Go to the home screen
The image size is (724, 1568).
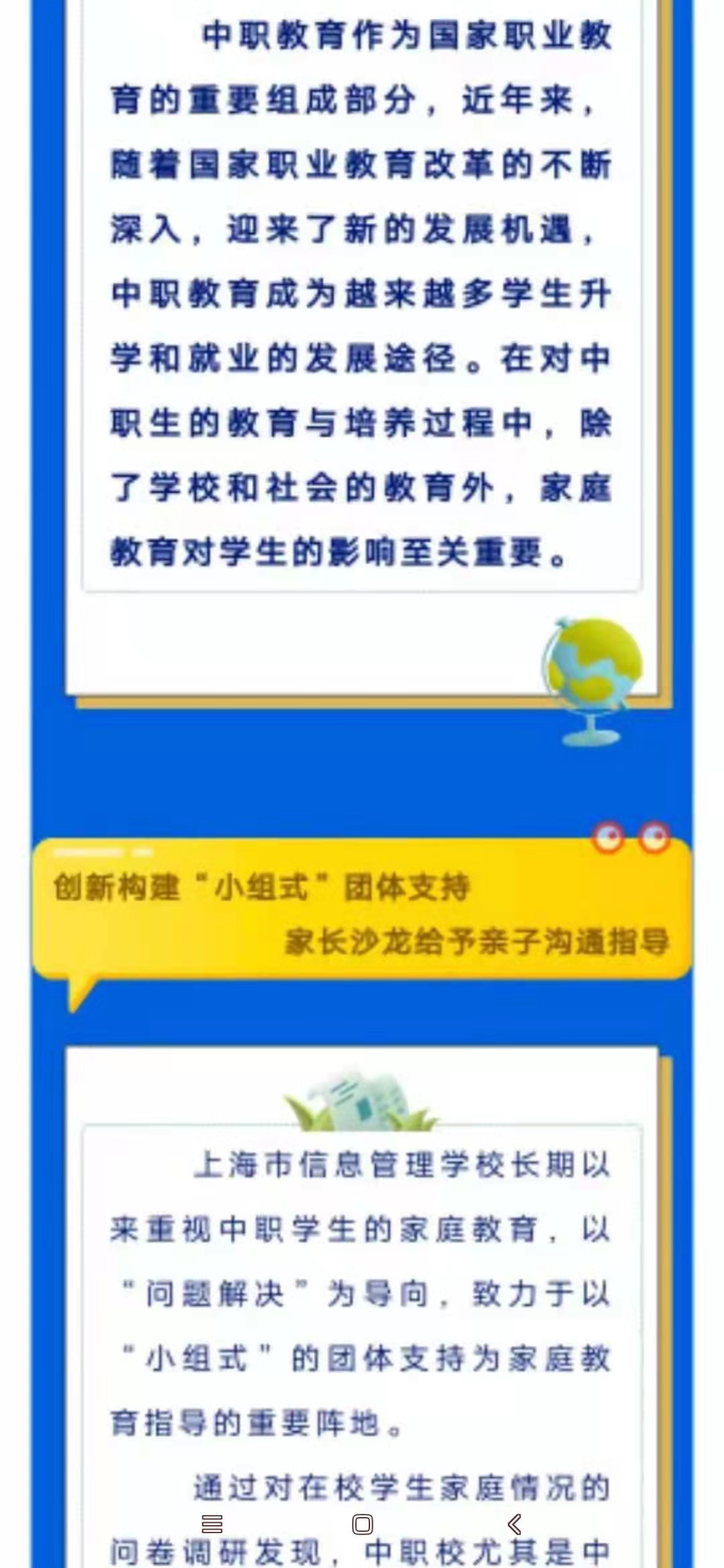363,1524
